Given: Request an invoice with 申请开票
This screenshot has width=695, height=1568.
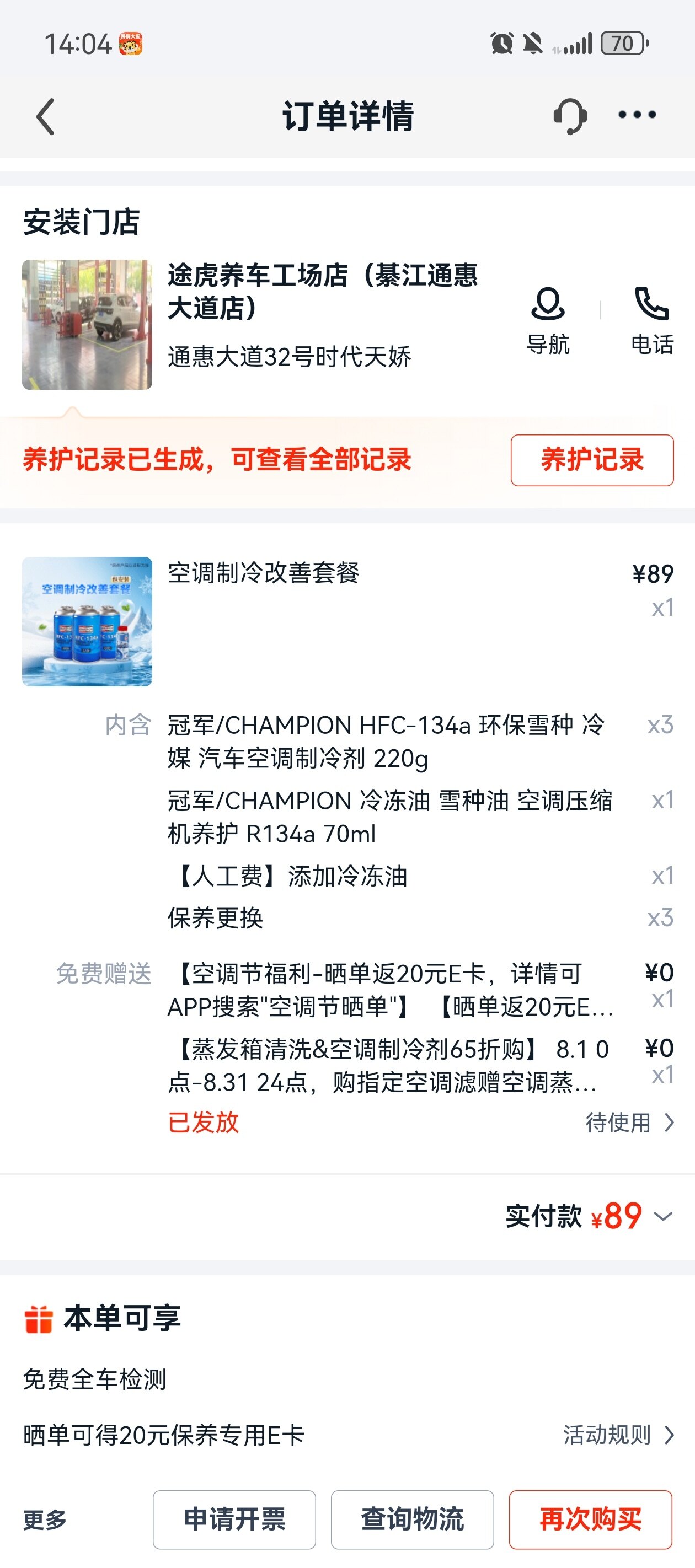Looking at the screenshot, I should coord(234,1519).
